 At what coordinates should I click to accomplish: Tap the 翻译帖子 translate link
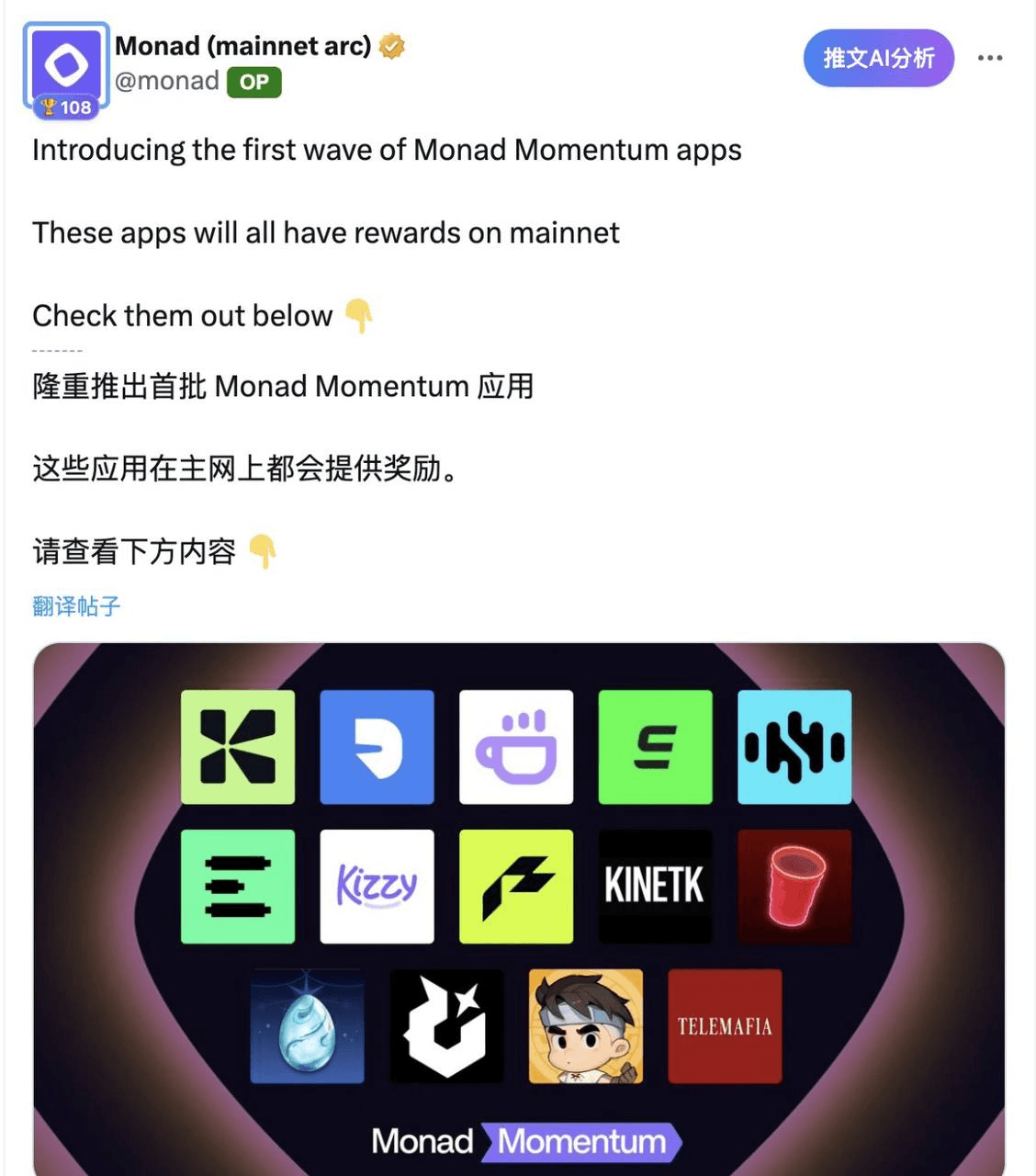(x=76, y=606)
